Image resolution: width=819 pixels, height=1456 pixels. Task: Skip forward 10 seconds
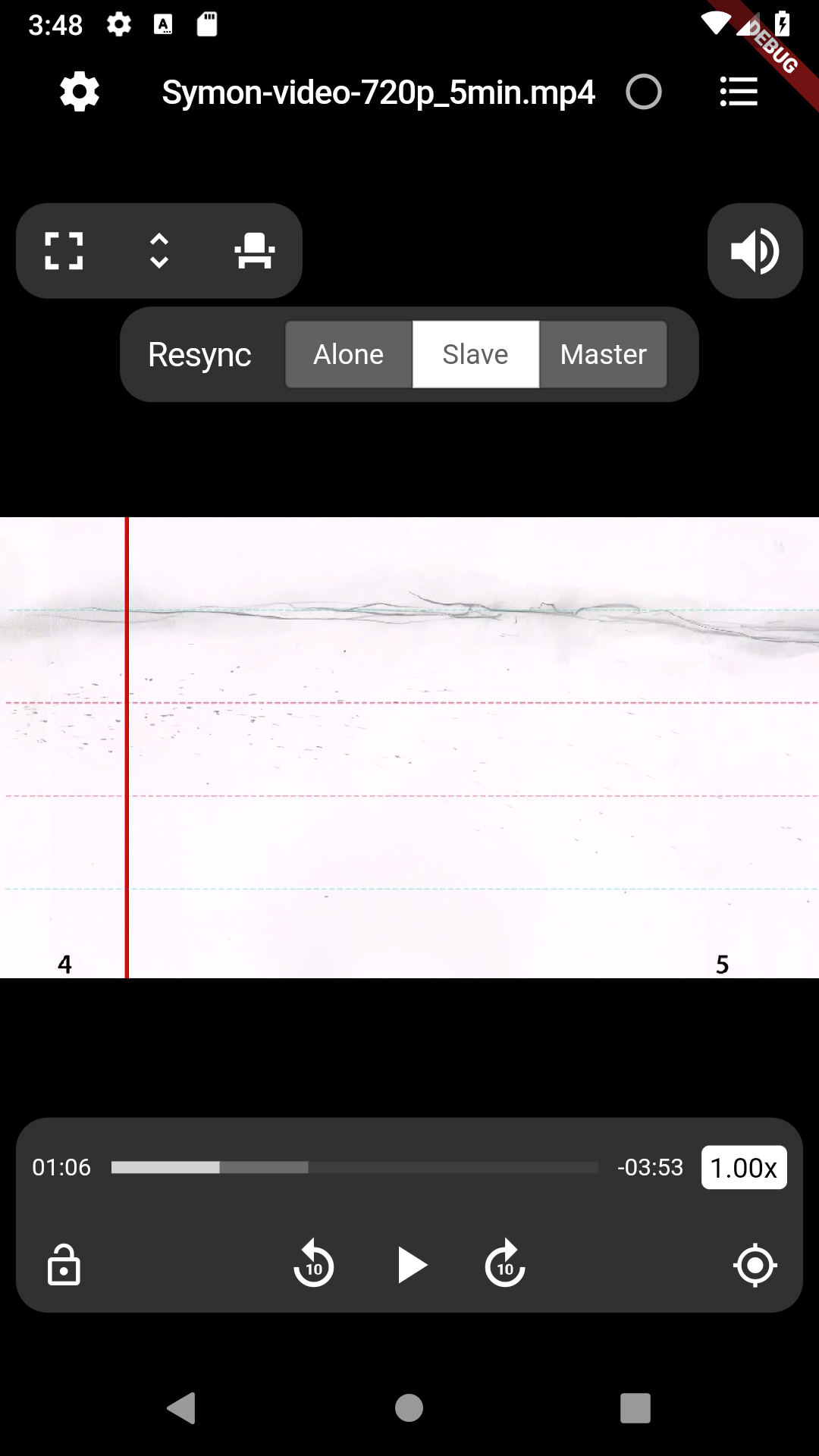coord(505,1265)
